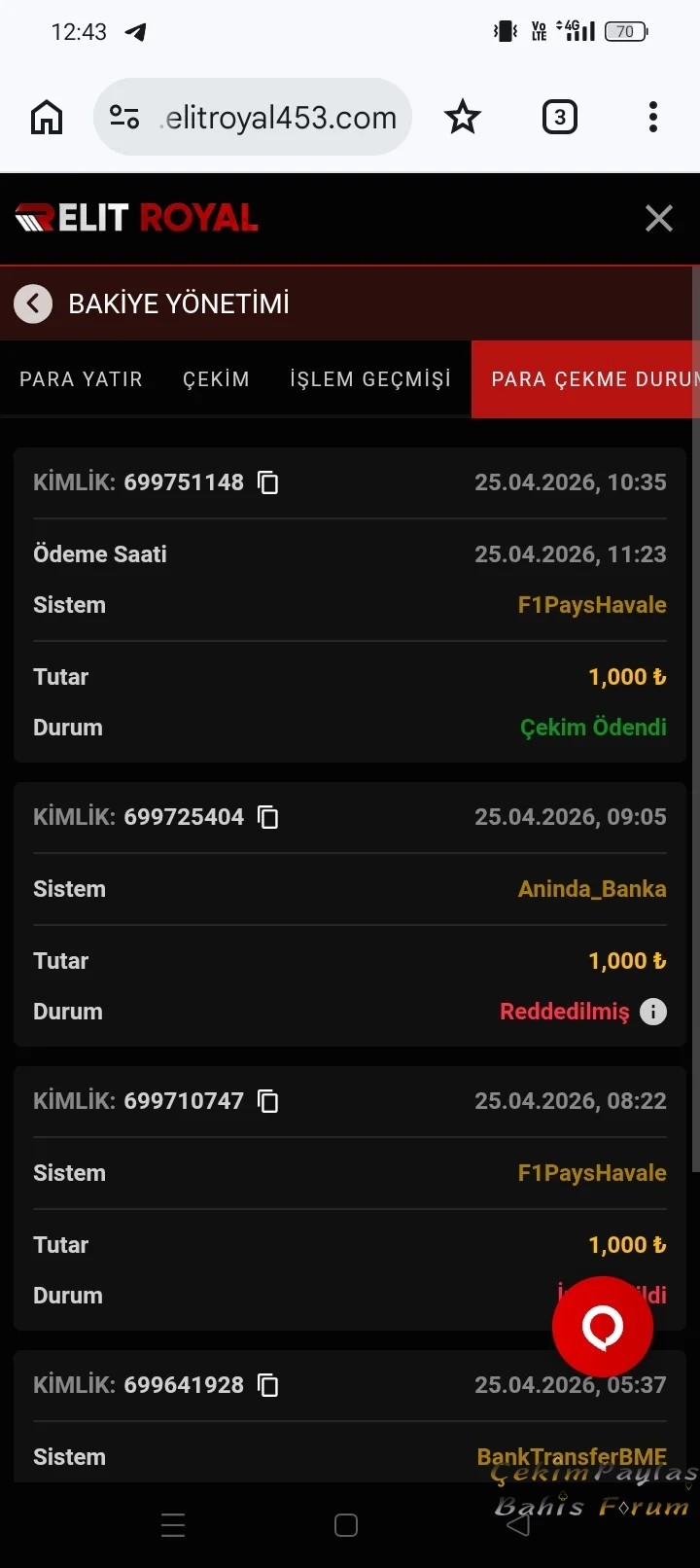Open the browser tab switcher showing 3 tabs
Screen dimensions: 700x1568
[x=560, y=117]
